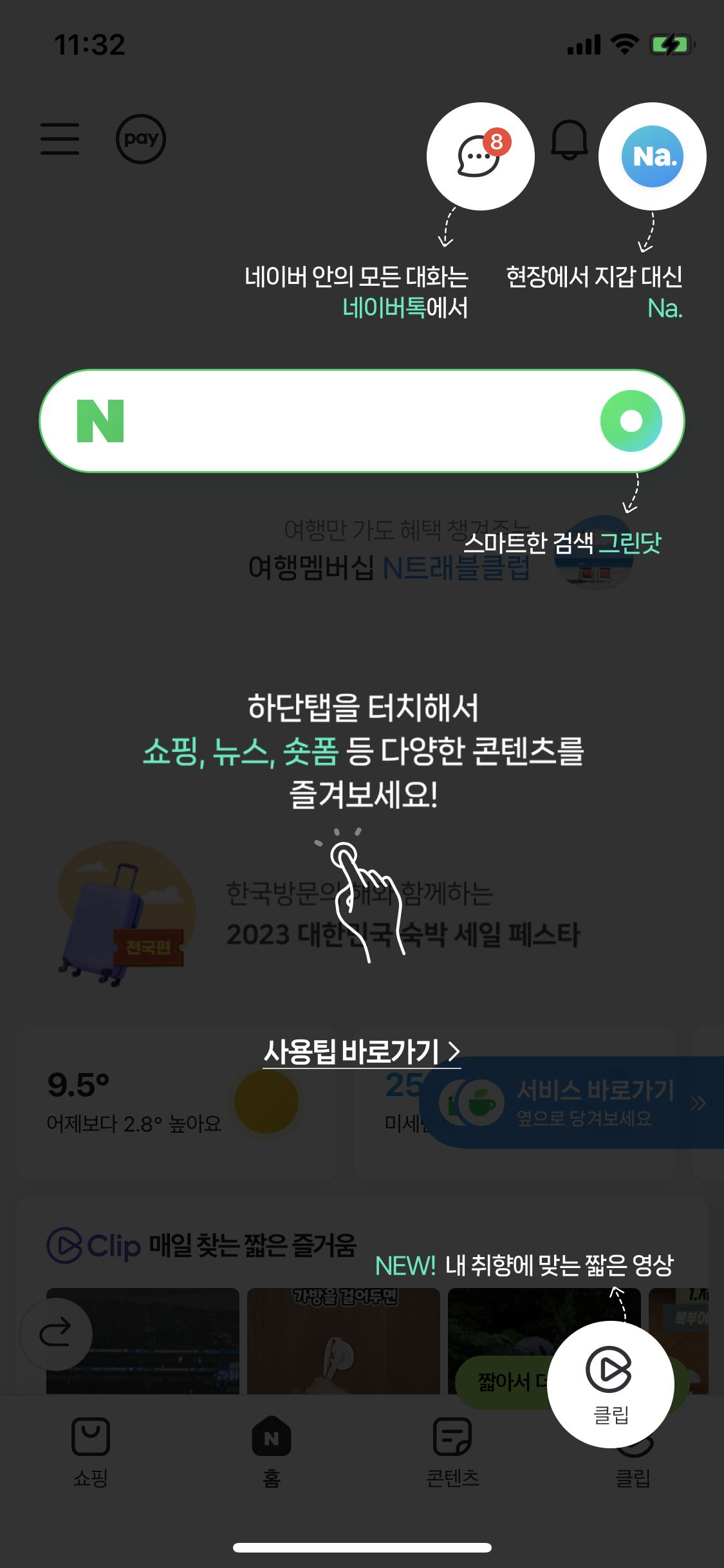Viewport: 724px width, 1568px height.
Task: Tap the Naver search box
Action: 348,421
